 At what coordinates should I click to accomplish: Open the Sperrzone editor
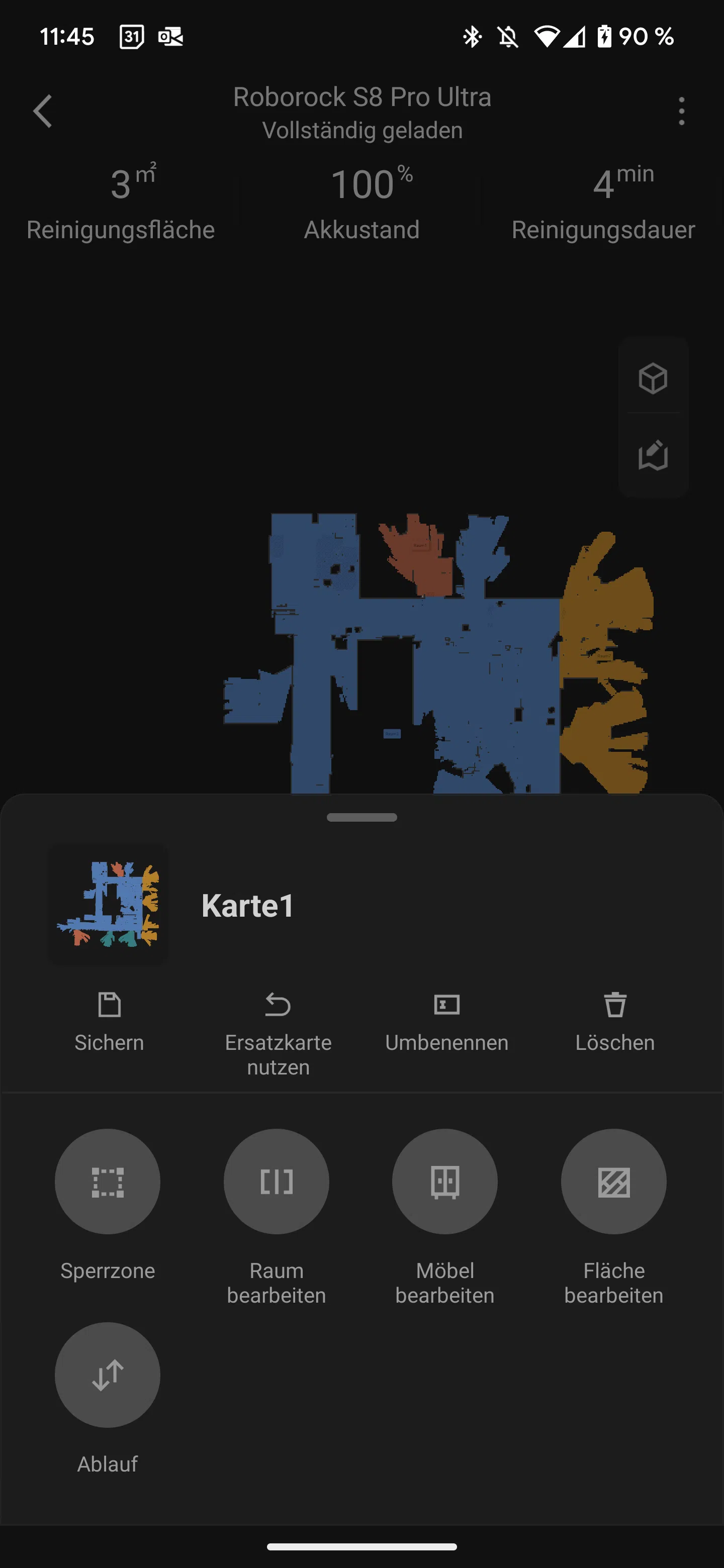[108, 1182]
